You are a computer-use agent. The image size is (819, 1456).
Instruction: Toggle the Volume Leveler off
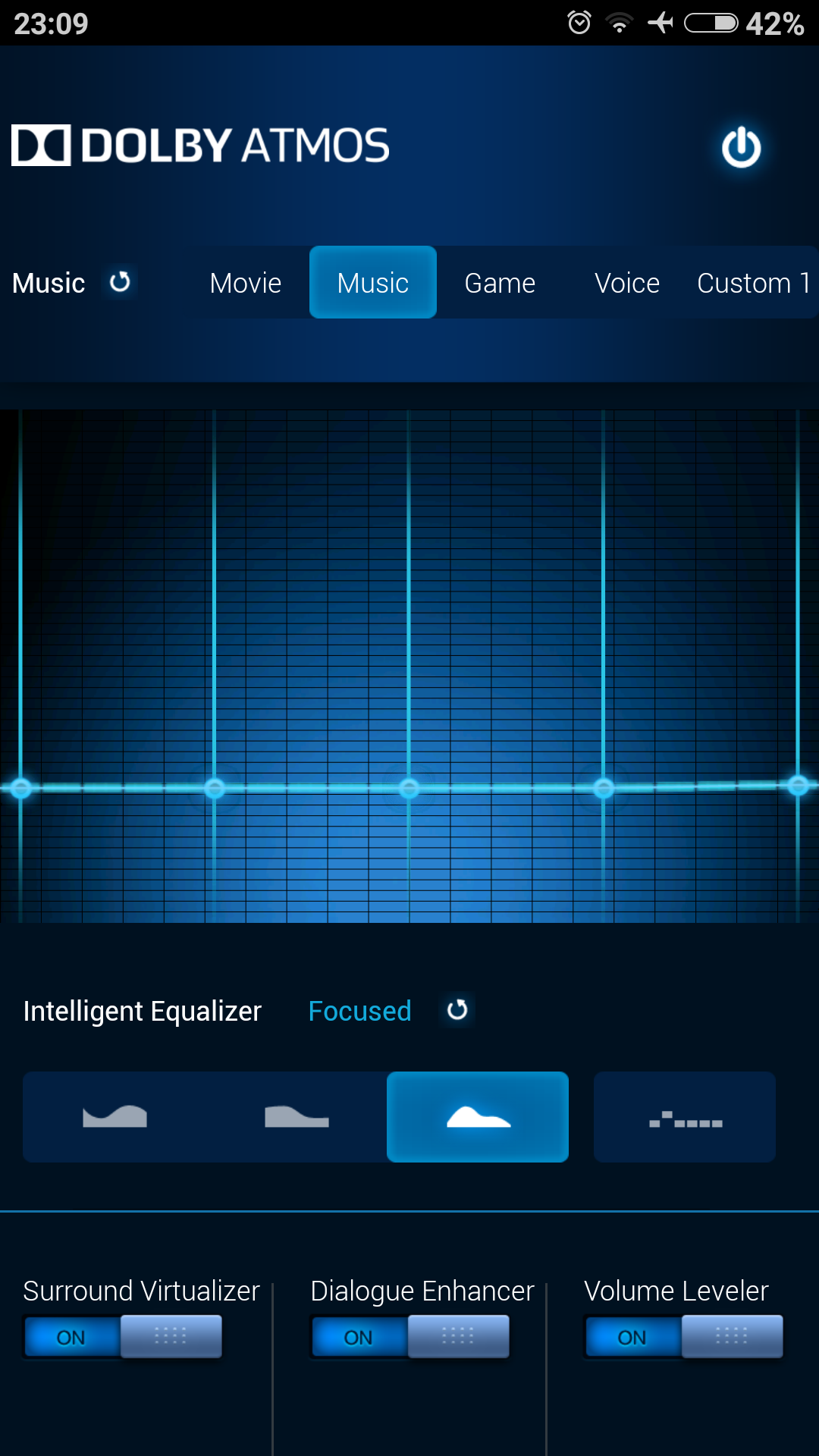[x=683, y=1337]
